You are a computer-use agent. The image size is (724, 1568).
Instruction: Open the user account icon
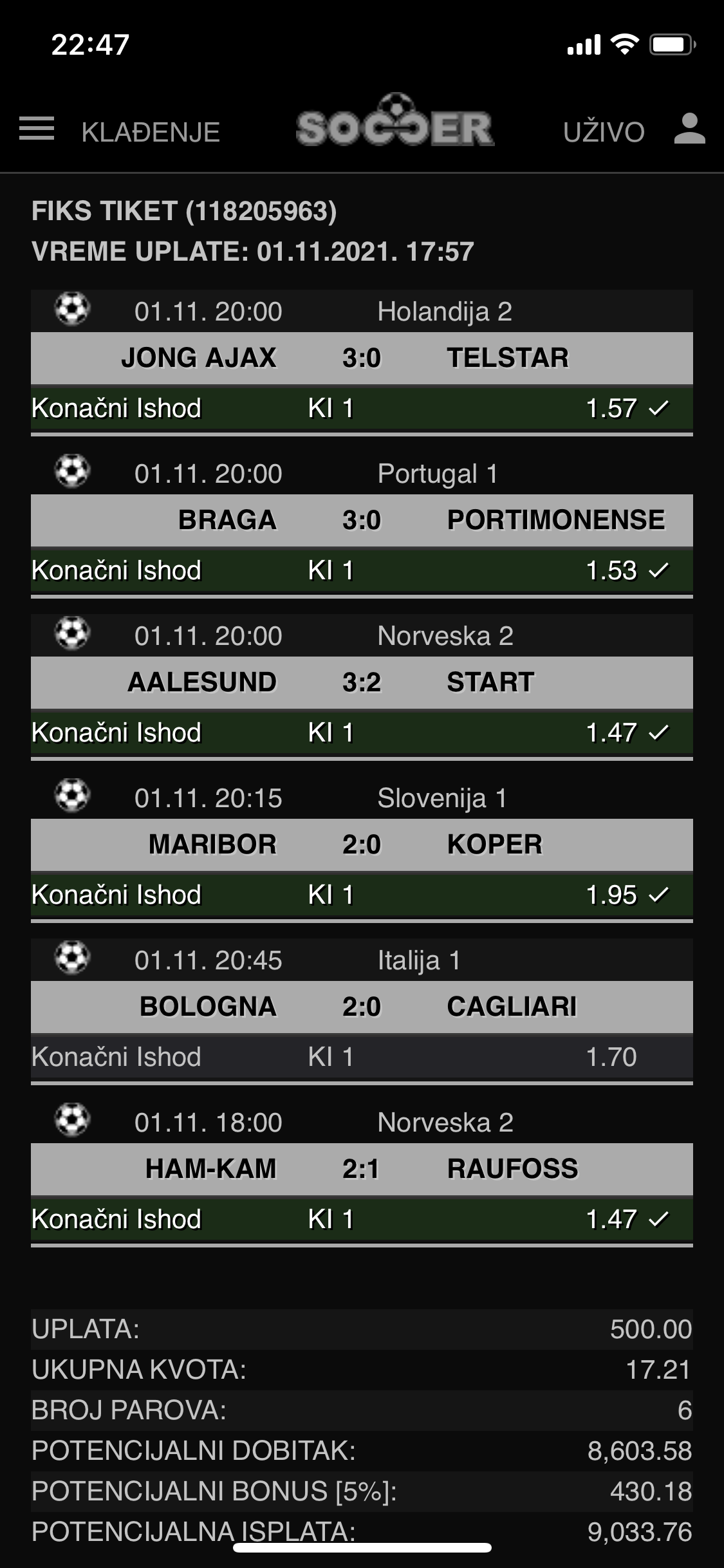(x=690, y=129)
